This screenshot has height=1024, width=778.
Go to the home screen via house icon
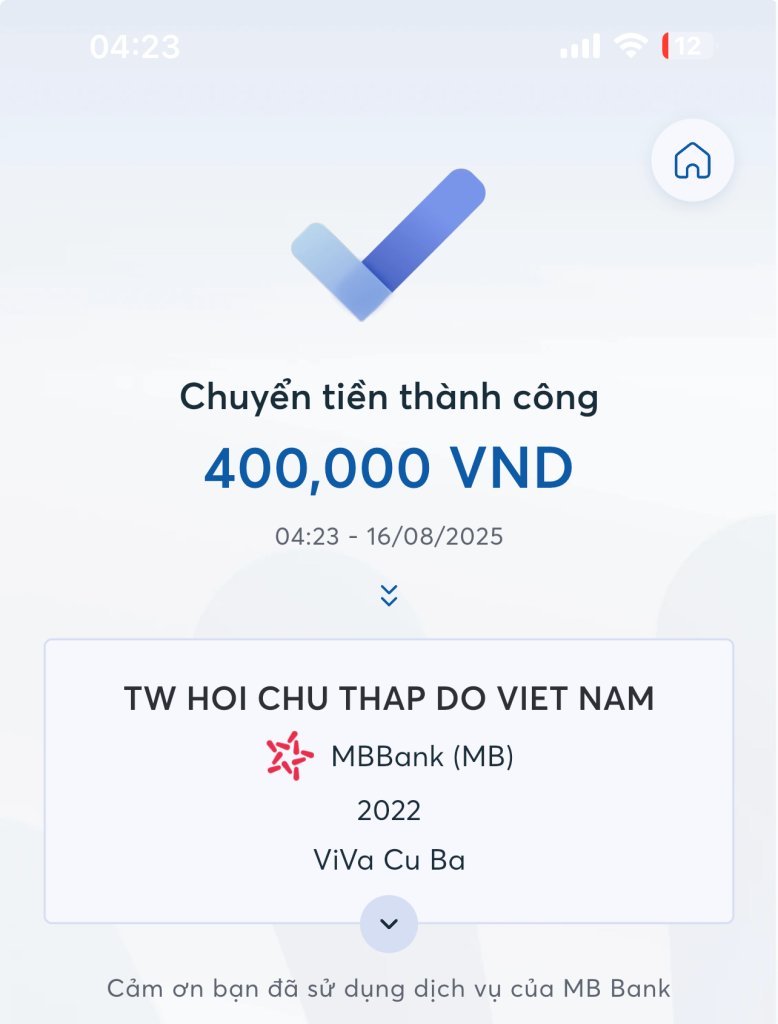[692, 160]
